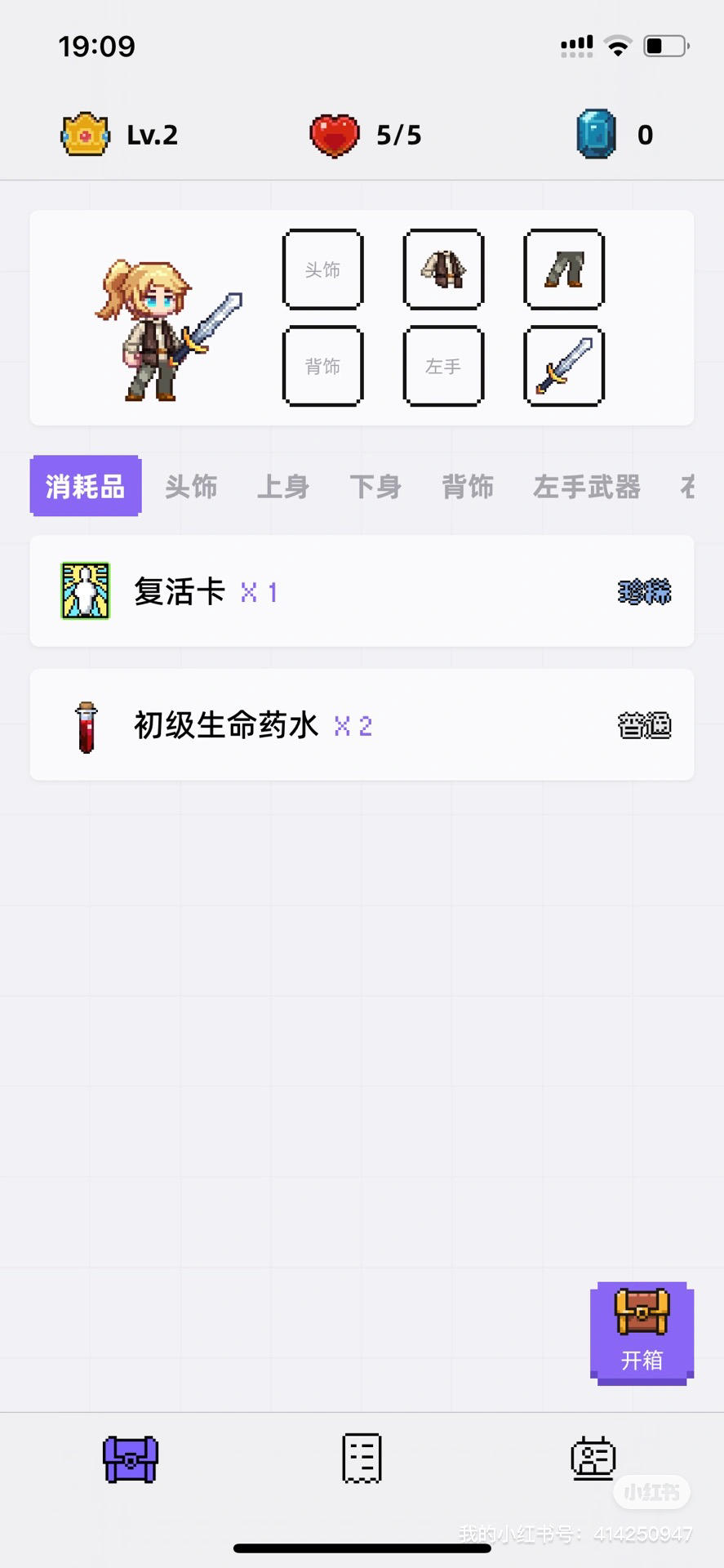Tap the equipped pants slot

coord(564,269)
